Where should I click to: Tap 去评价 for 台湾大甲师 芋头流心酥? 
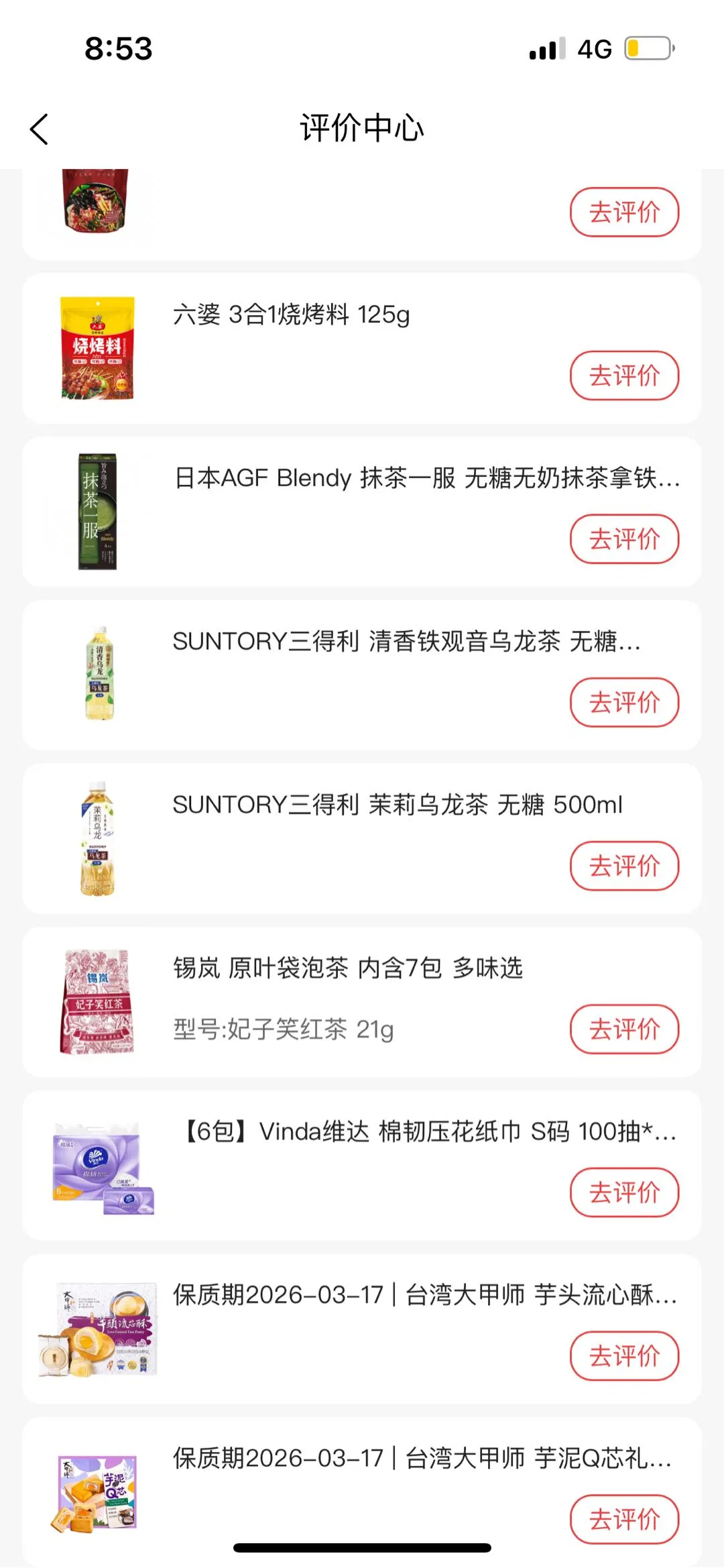(624, 1355)
